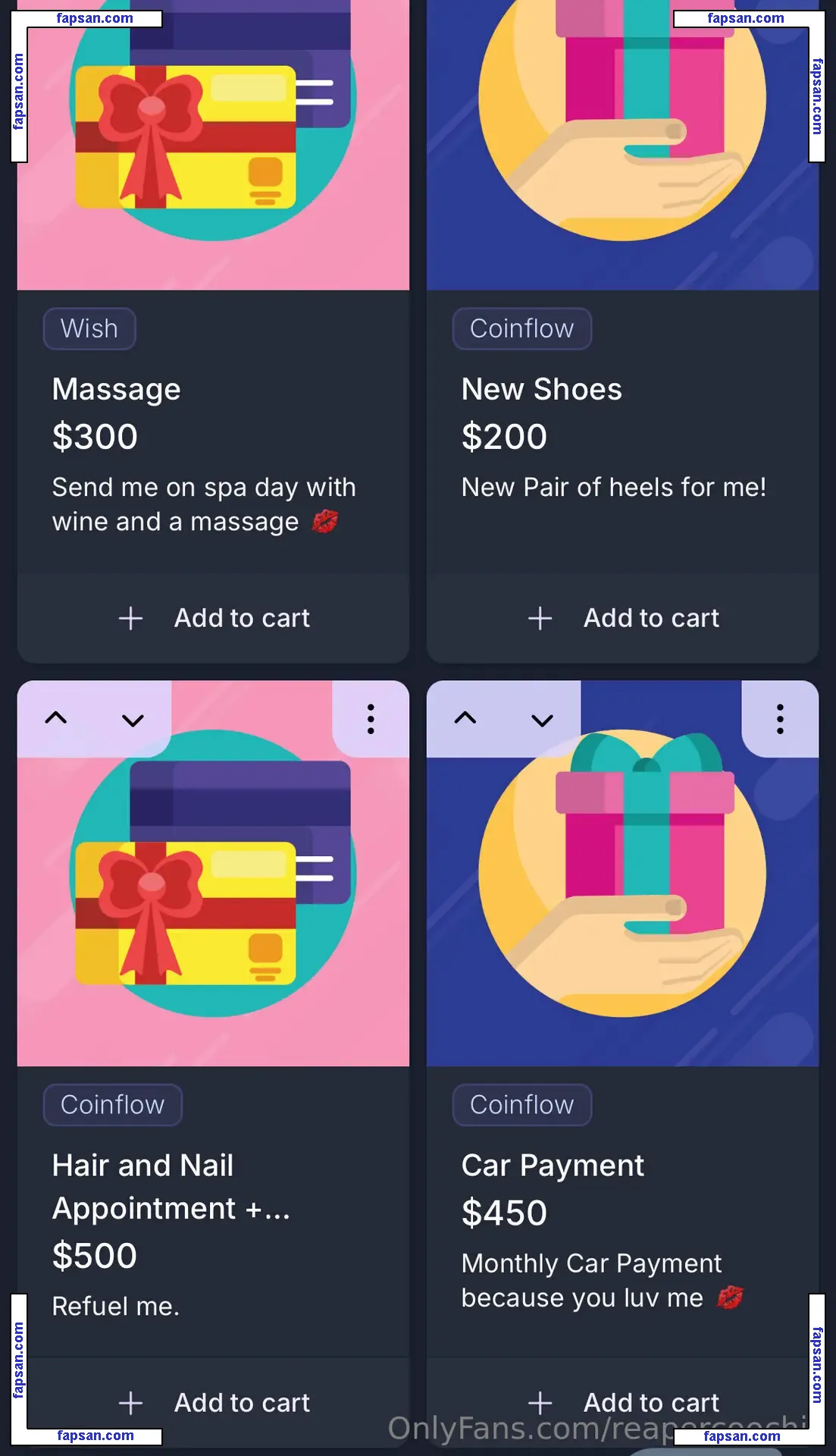Add Car Payment to cart
The height and width of the screenshot is (1456, 836).
(623, 1402)
